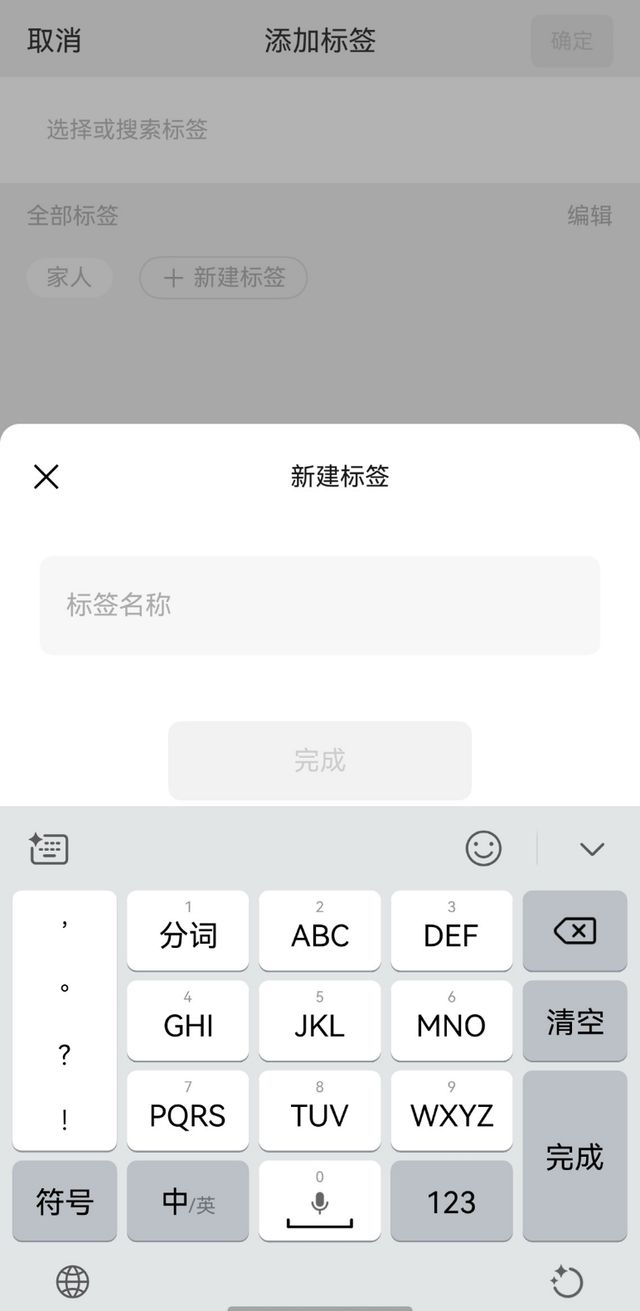Switch keyboard language with 中/英 key

pos(188,1201)
